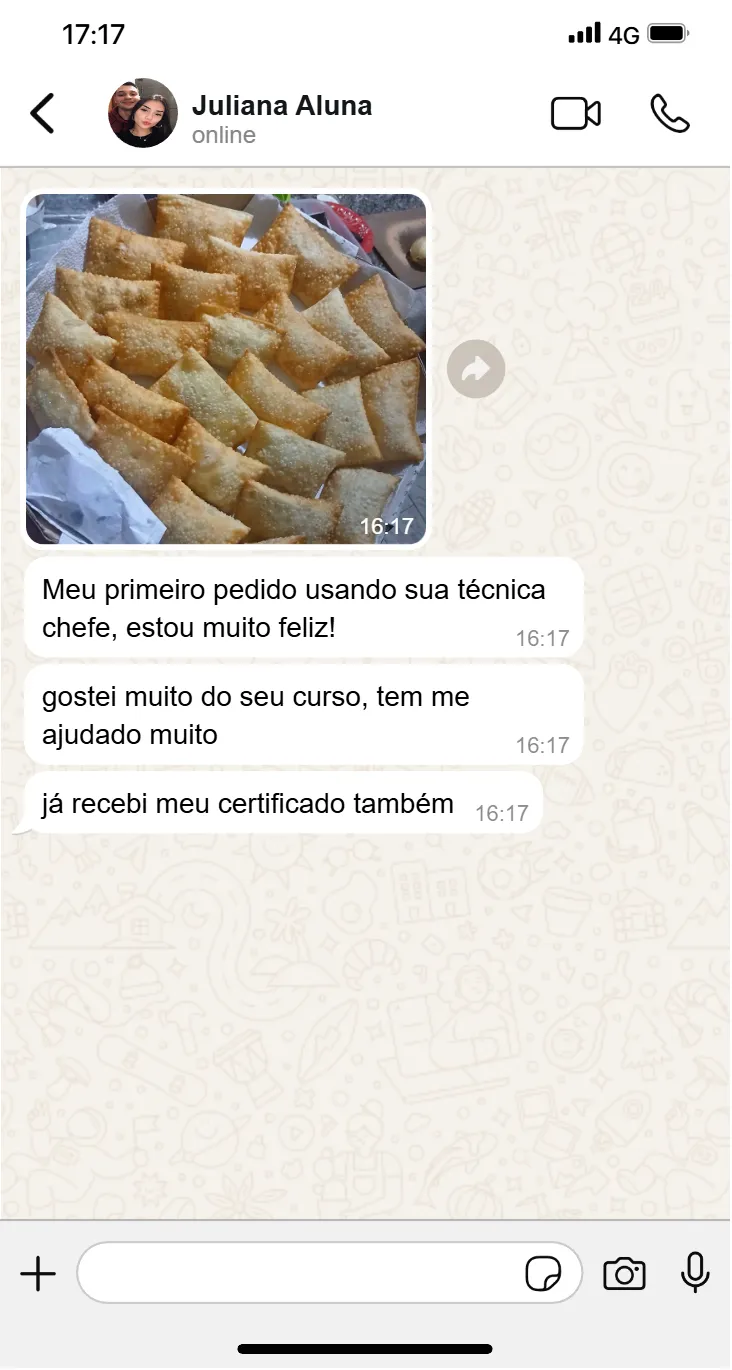Open the fried pastries photo

click(x=226, y=369)
